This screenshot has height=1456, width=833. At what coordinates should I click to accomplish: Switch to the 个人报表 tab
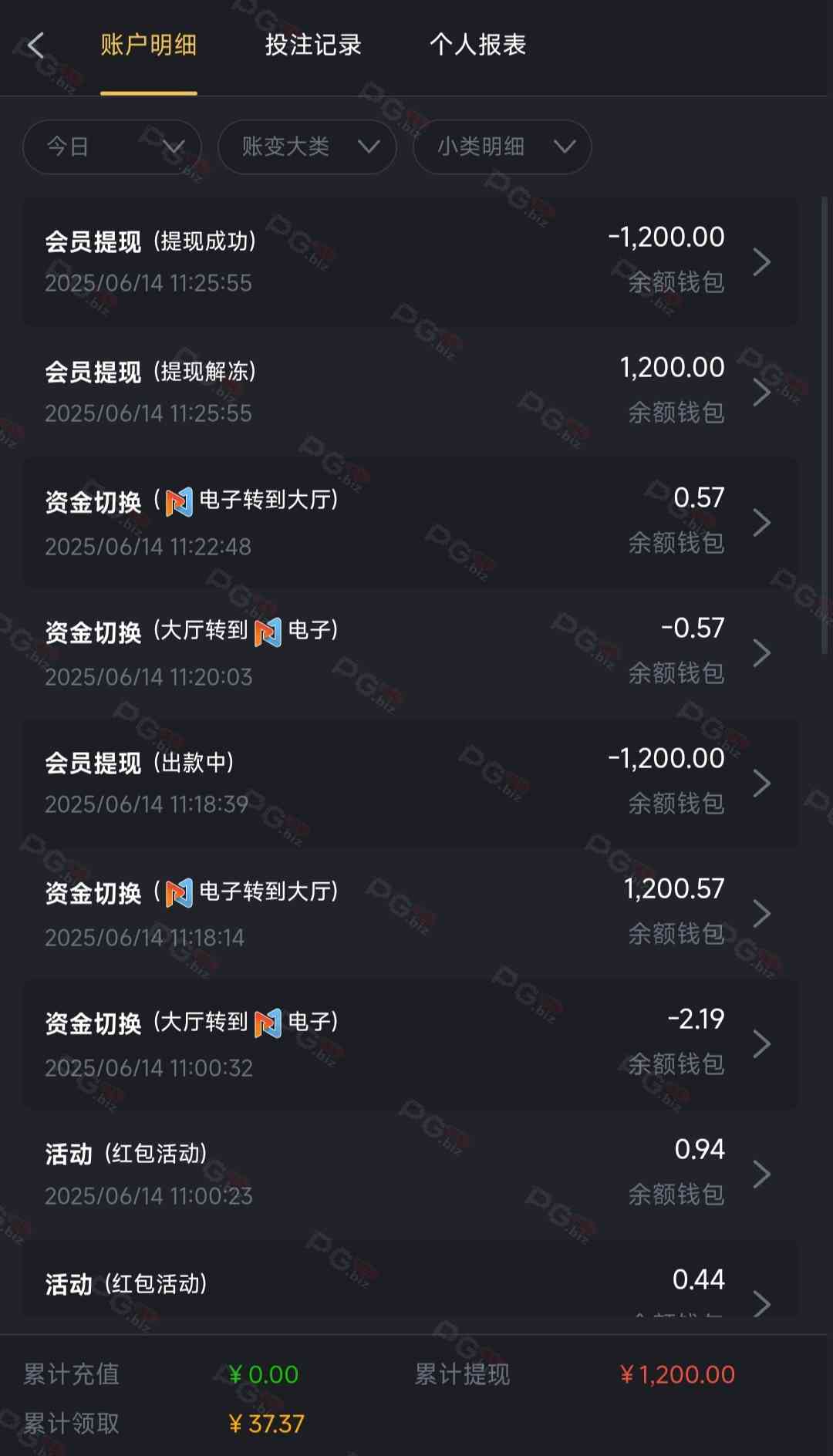click(477, 45)
